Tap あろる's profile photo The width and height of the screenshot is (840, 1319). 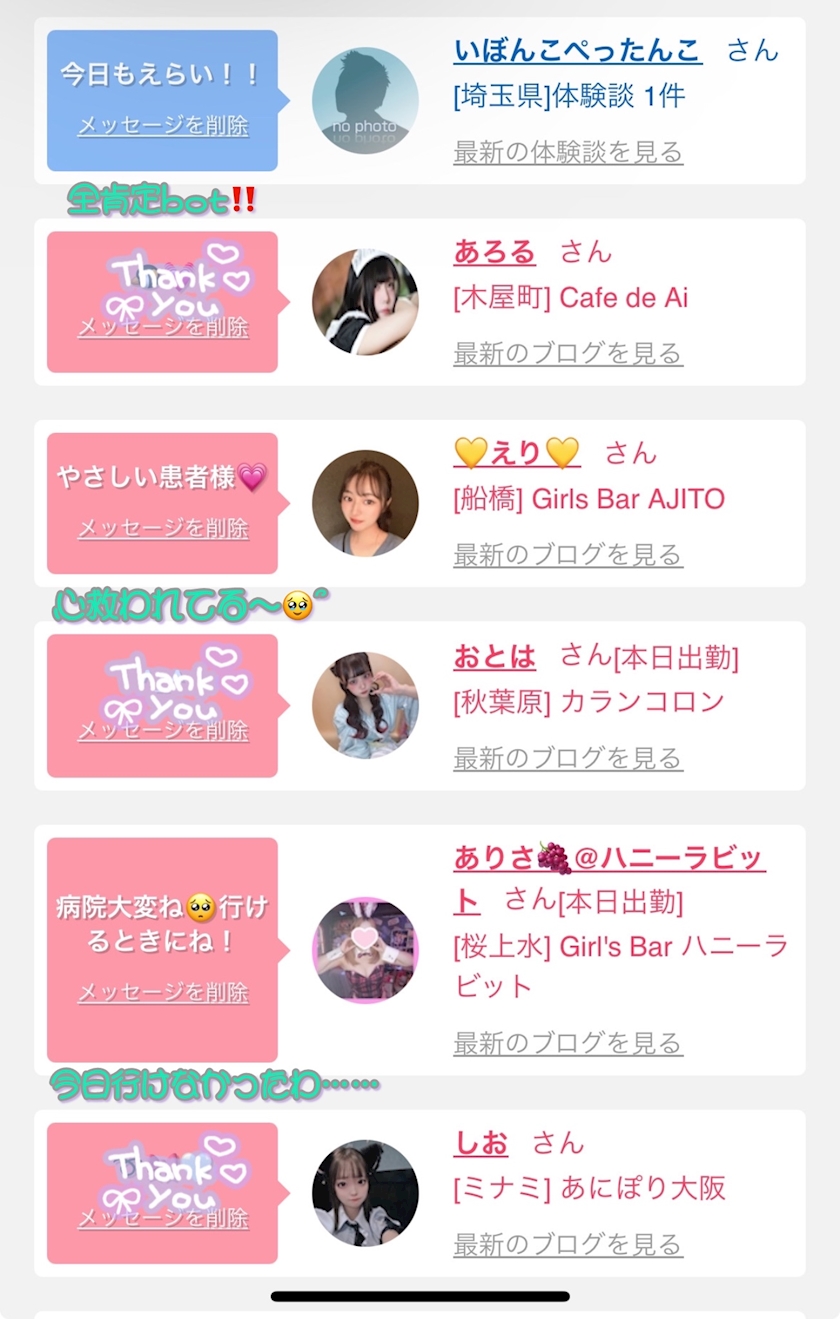(x=365, y=302)
